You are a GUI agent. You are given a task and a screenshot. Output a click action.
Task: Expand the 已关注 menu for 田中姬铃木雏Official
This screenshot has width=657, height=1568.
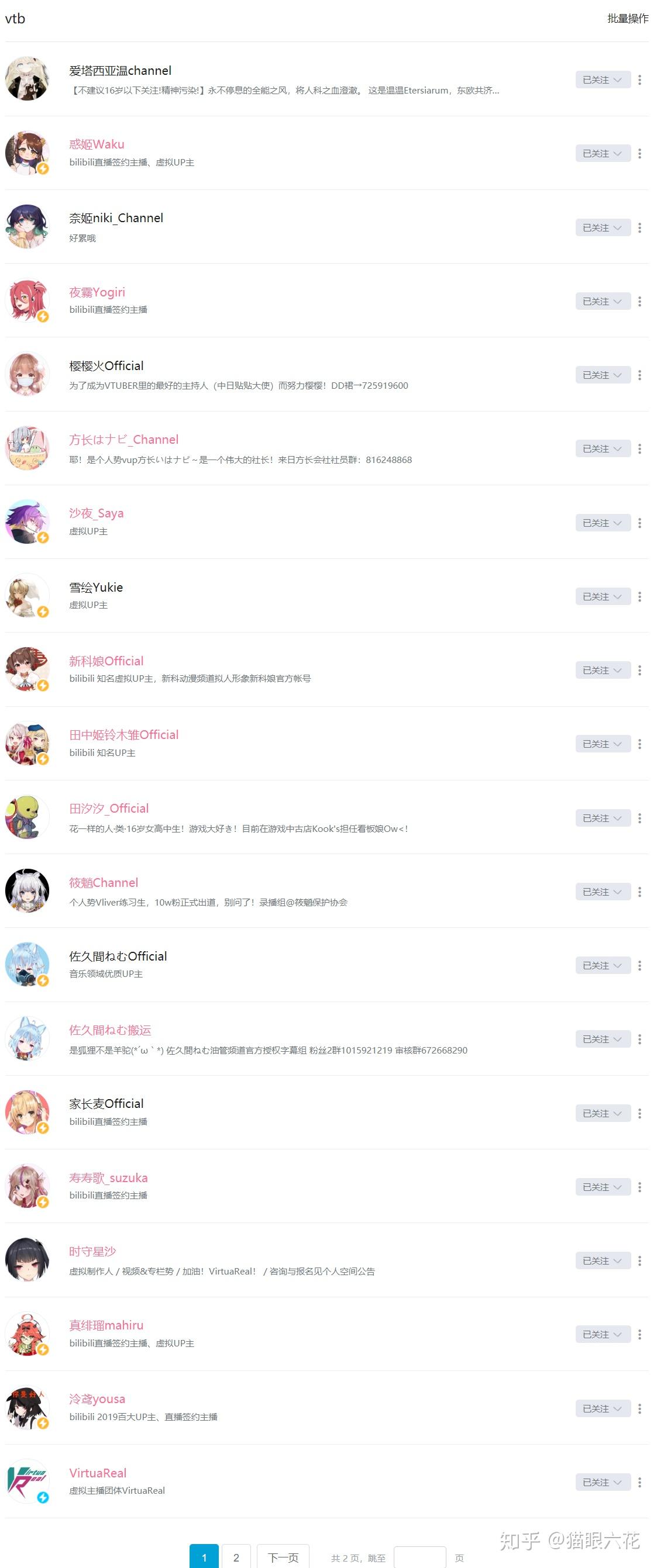pos(602,744)
